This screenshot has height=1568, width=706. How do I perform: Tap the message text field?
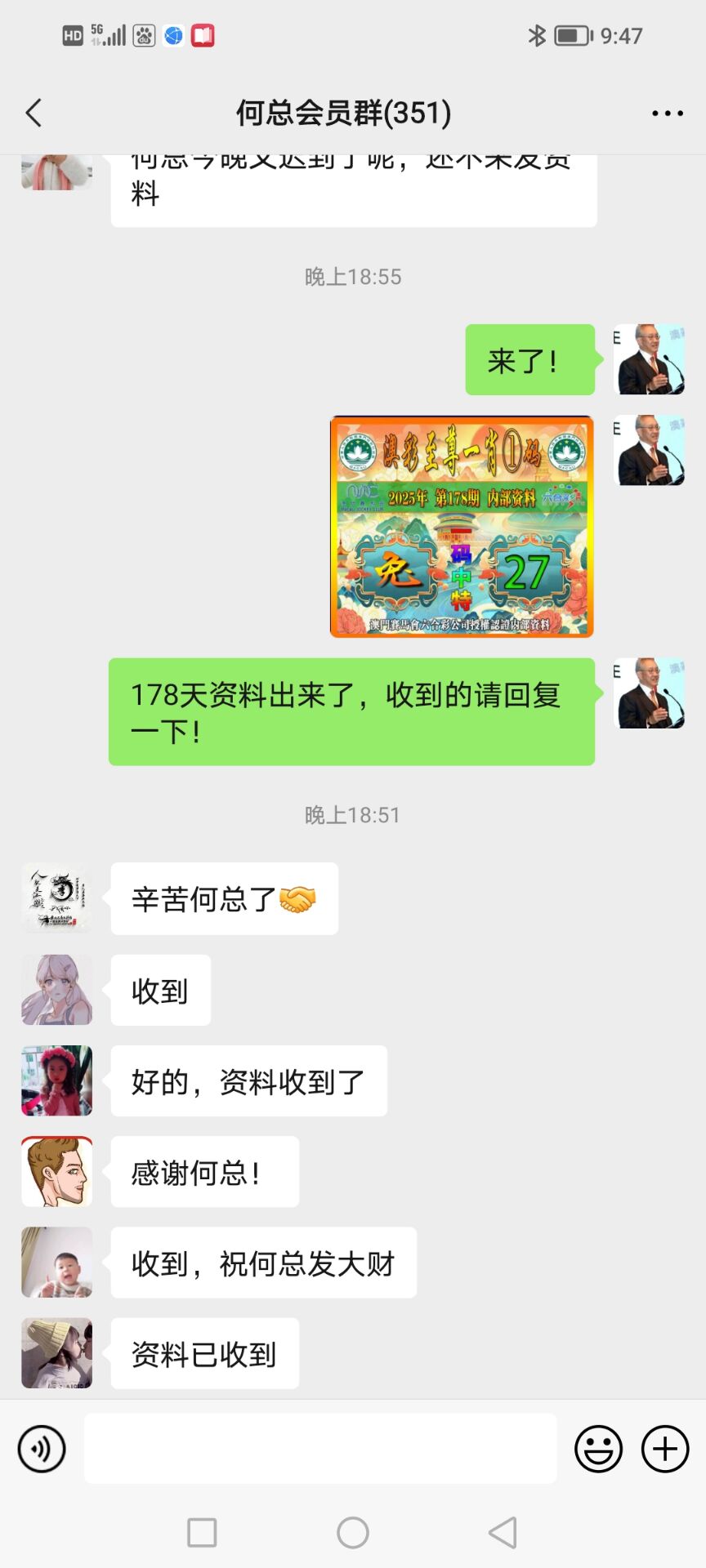[x=320, y=1449]
